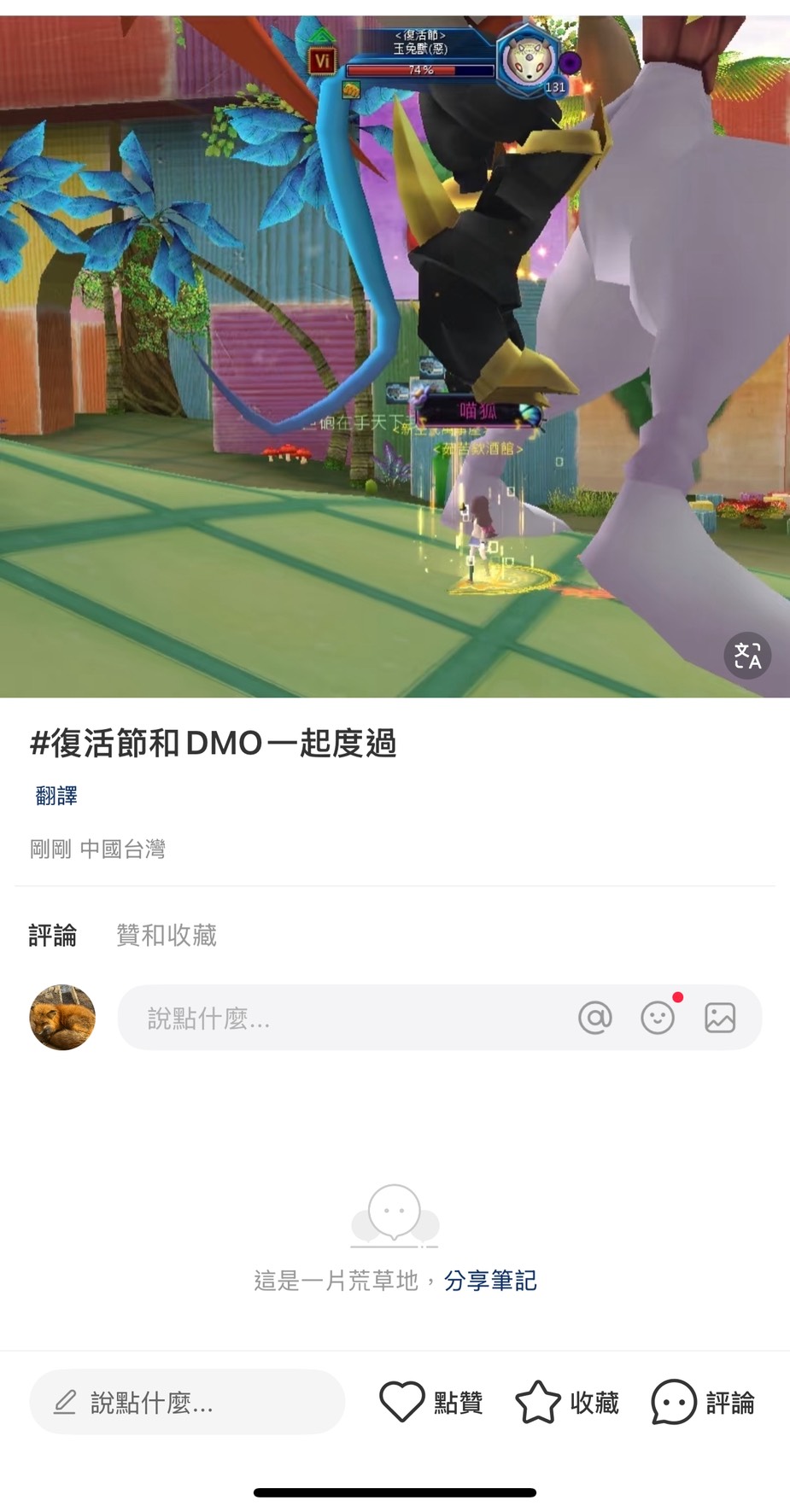Like the post with 點贊
This screenshot has height=1512, width=790.
pyautogui.click(x=431, y=1403)
